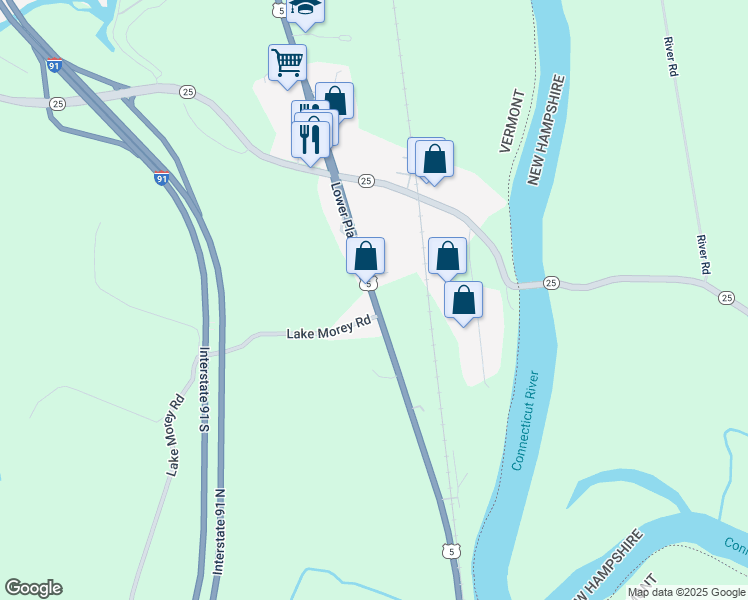Tap the graduation cap school marker
The height and width of the screenshot is (600, 748).
point(305,11)
